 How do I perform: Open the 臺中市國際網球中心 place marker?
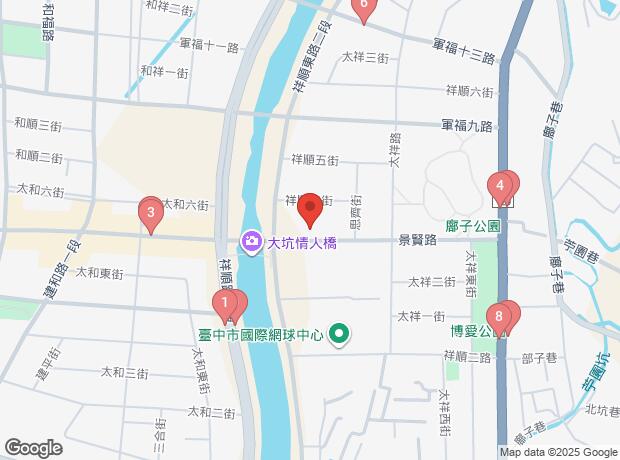[x=339, y=335]
